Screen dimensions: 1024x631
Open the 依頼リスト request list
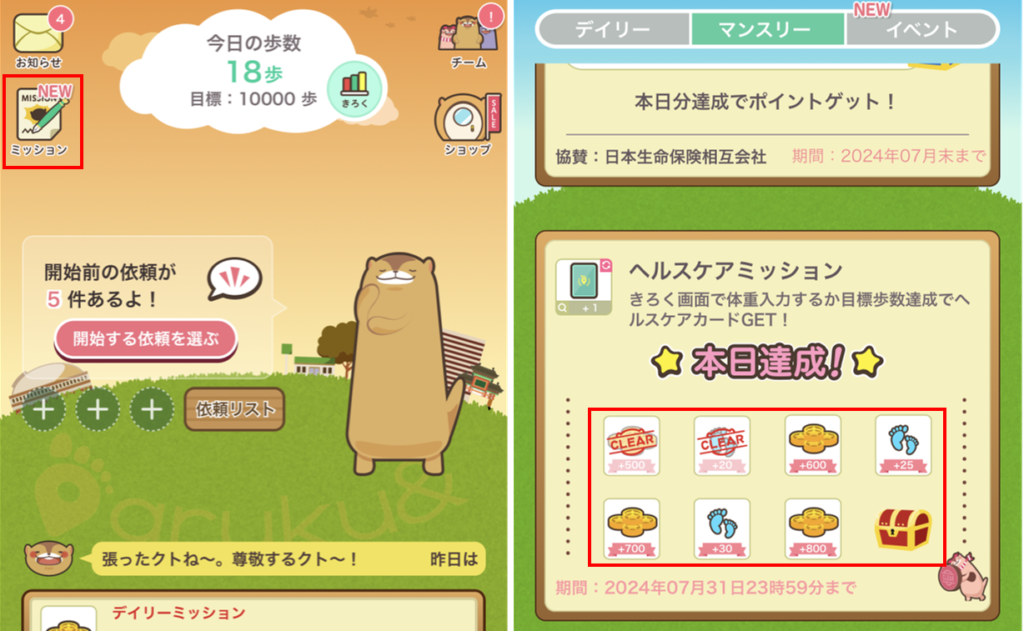[234, 409]
